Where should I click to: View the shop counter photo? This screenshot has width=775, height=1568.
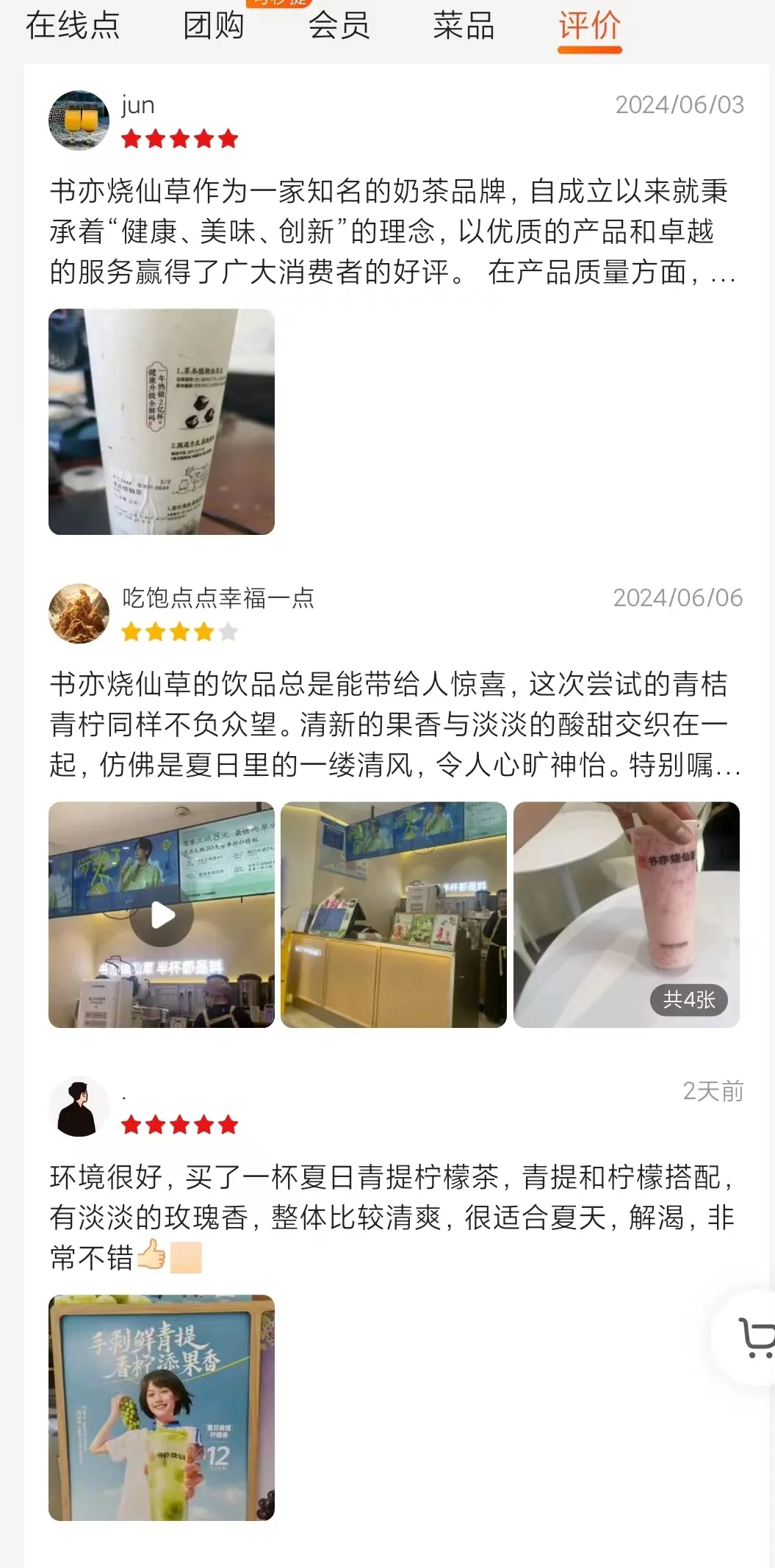(394, 915)
